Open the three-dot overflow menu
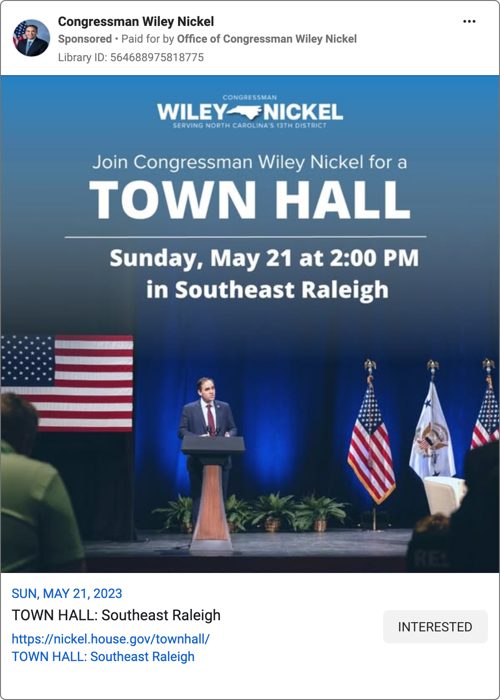Image resolution: width=500 pixels, height=700 pixels. pyautogui.click(x=469, y=21)
